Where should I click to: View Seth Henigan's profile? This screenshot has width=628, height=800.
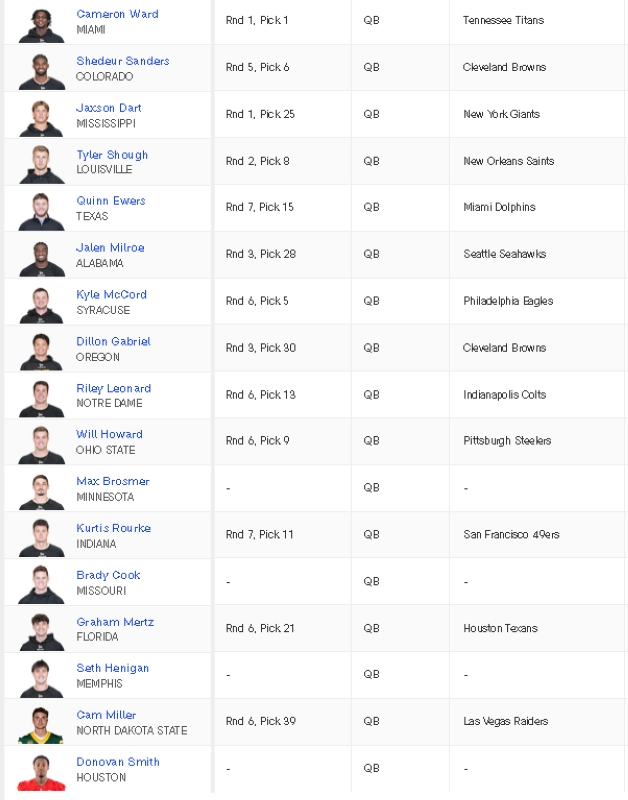point(112,668)
